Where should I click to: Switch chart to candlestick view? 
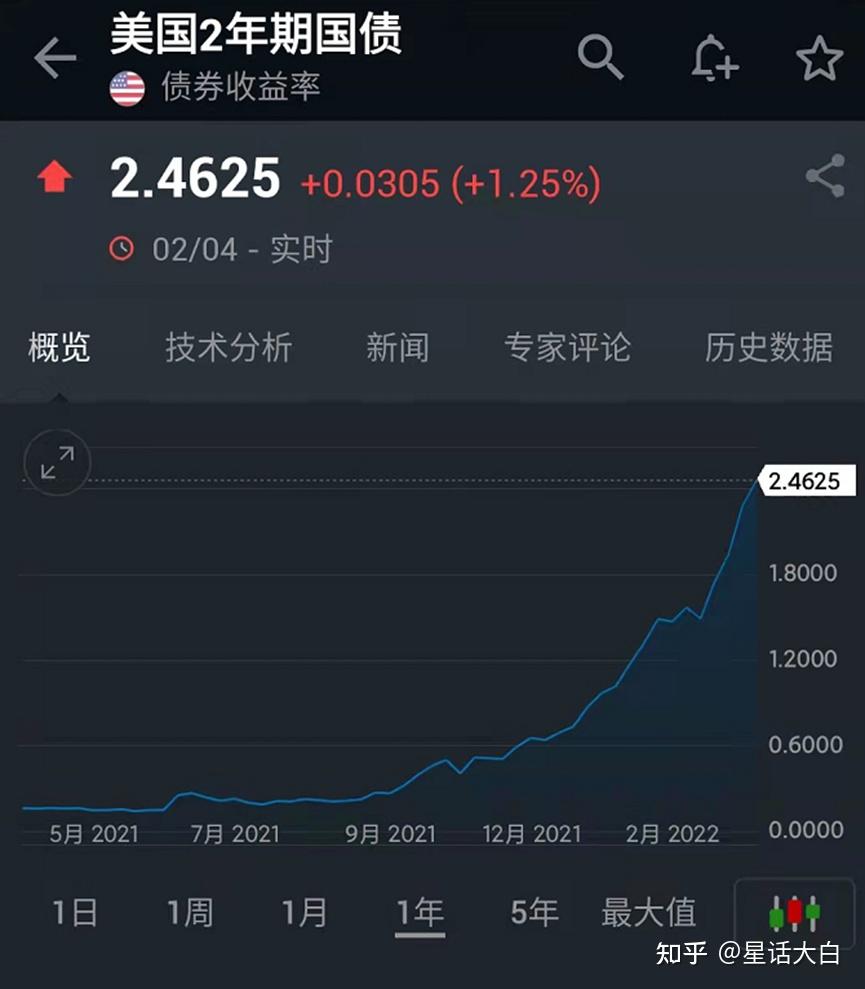coord(795,911)
